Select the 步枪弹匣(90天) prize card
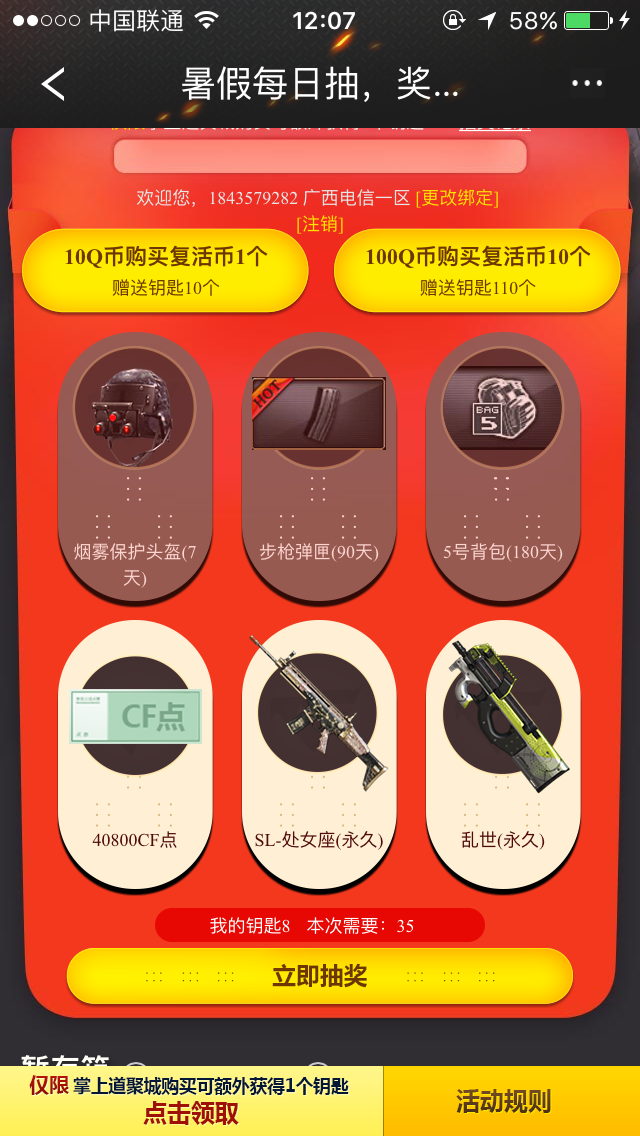The image size is (640, 1136). (319, 468)
